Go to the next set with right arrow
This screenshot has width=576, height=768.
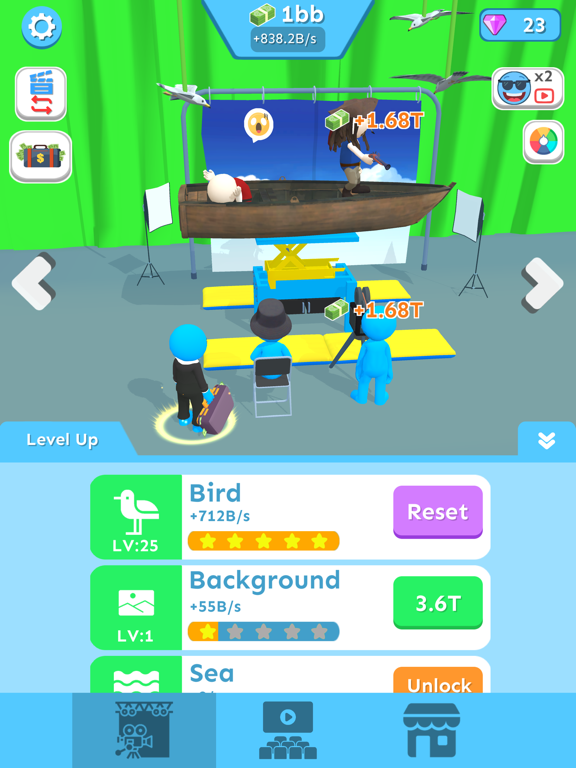coord(542,285)
